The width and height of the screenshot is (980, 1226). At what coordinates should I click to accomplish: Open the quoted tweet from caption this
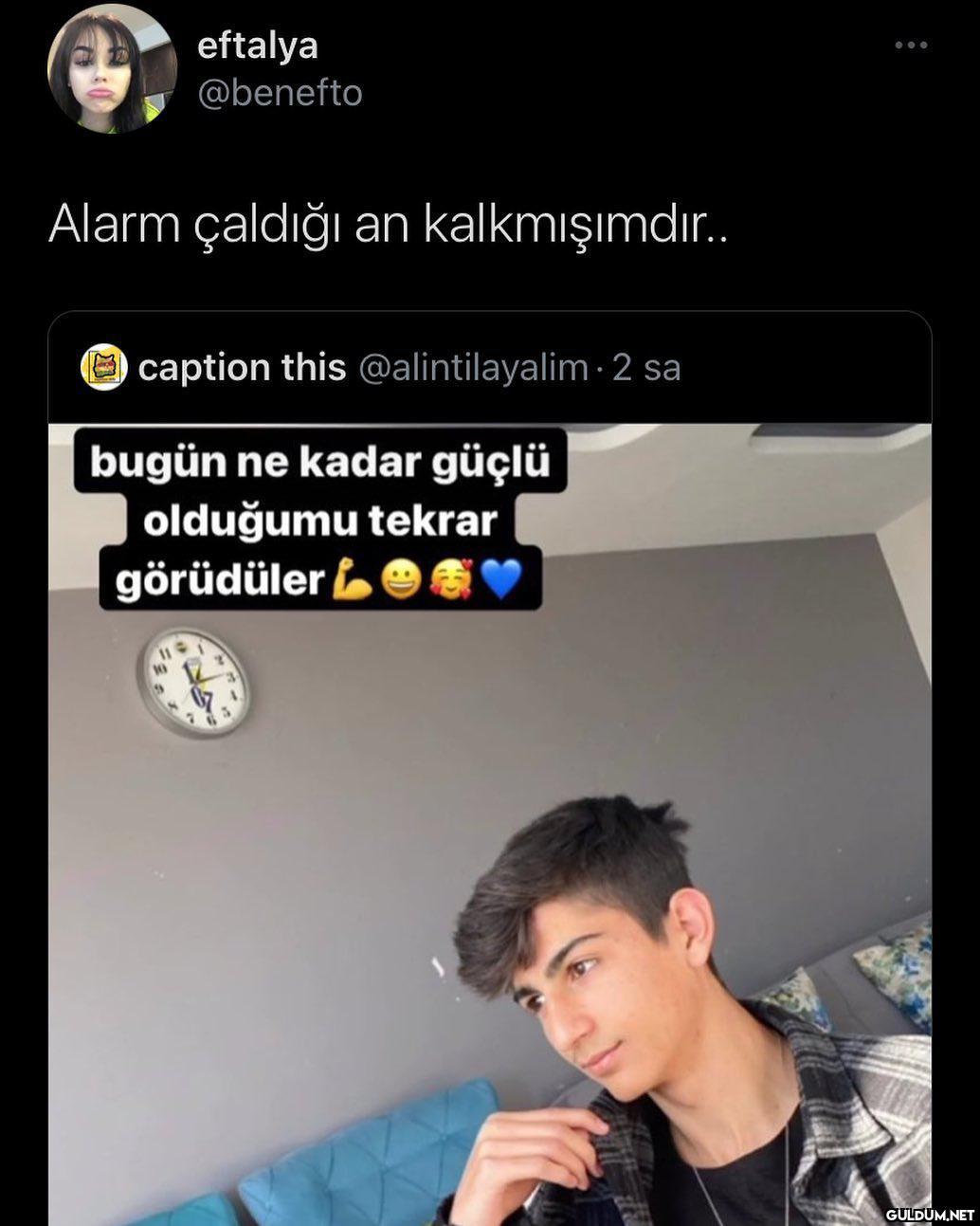click(489, 368)
